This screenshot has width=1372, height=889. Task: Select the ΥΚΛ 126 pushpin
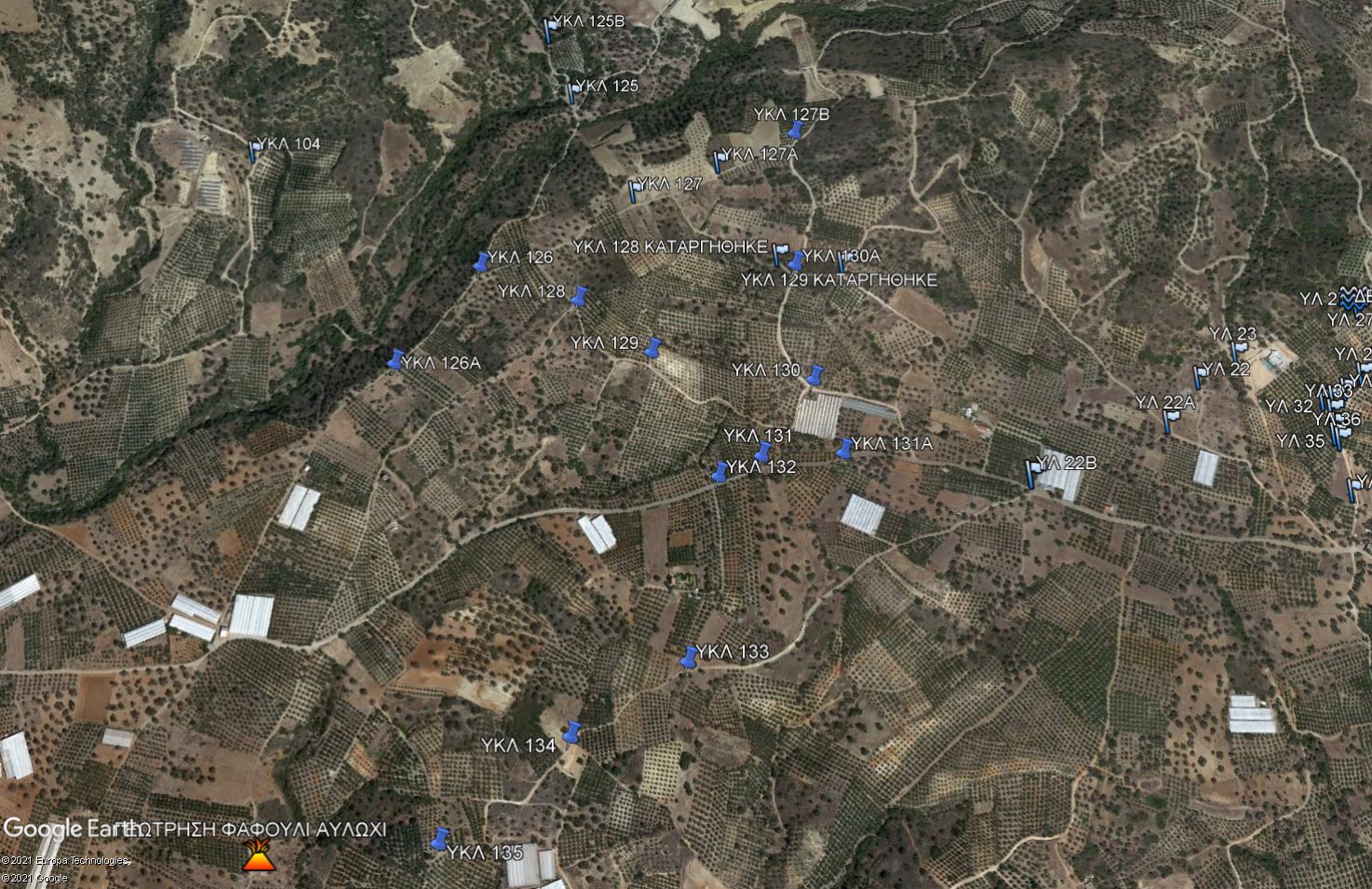pyautogui.click(x=481, y=262)
